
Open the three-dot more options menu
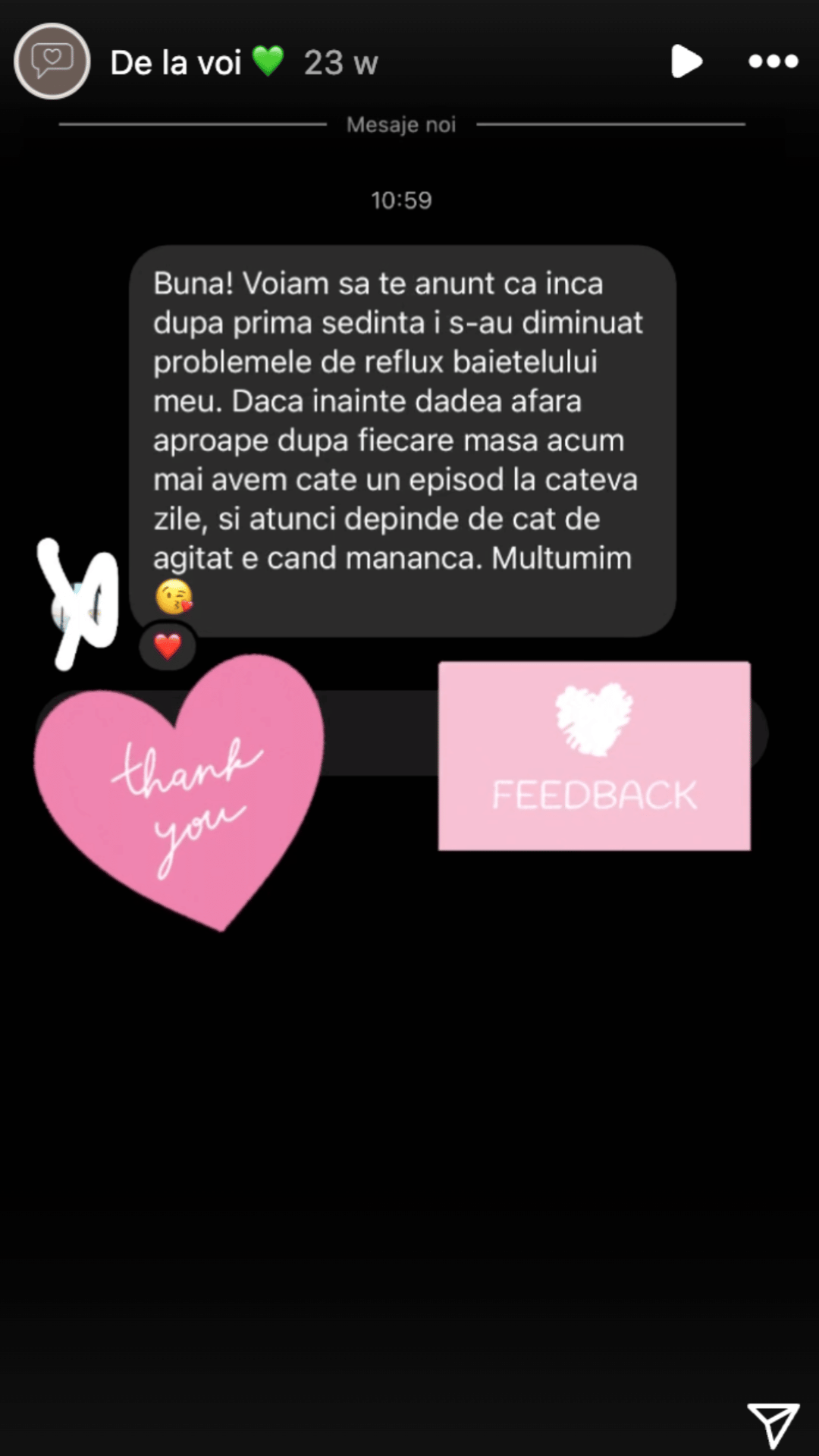(x=773, y=61)
